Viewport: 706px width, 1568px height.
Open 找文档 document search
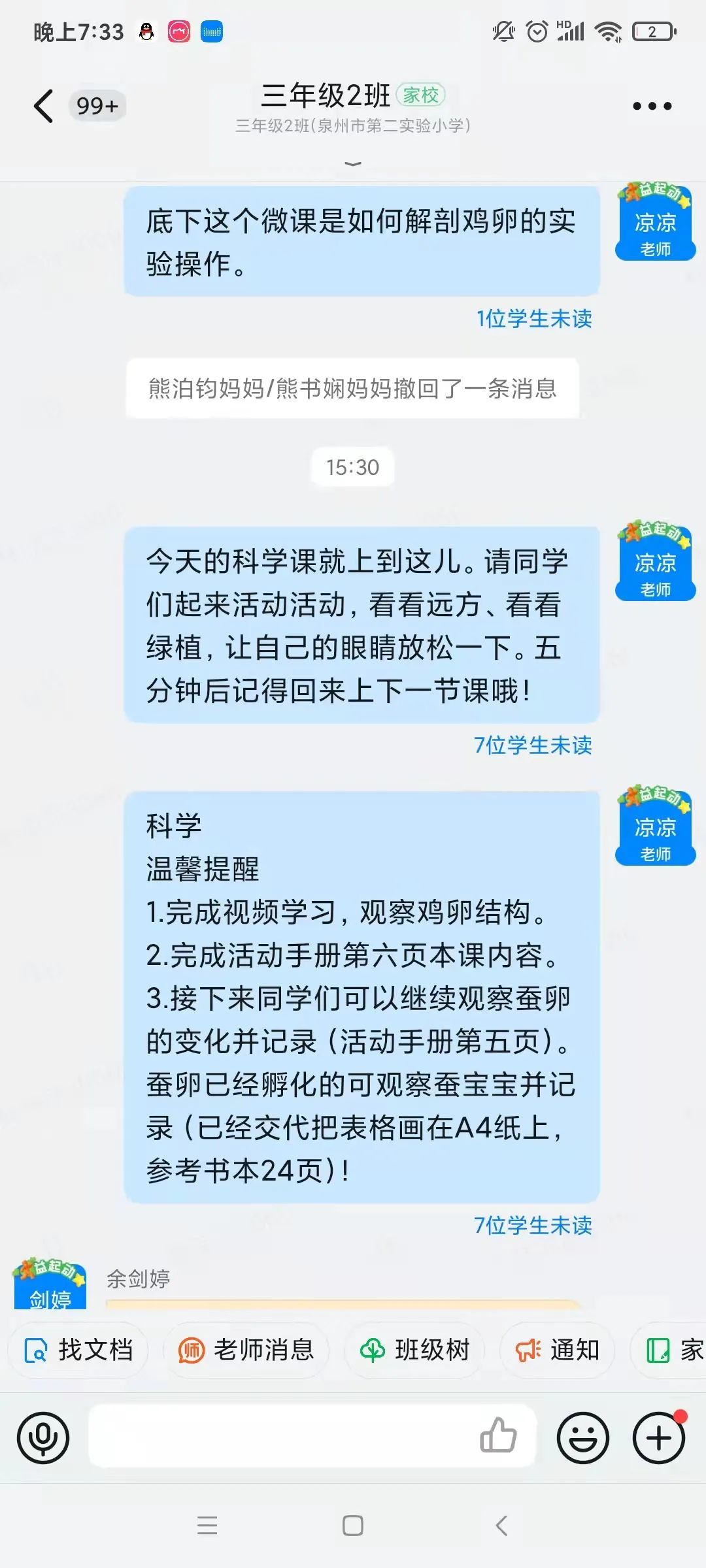(78, 1350)
